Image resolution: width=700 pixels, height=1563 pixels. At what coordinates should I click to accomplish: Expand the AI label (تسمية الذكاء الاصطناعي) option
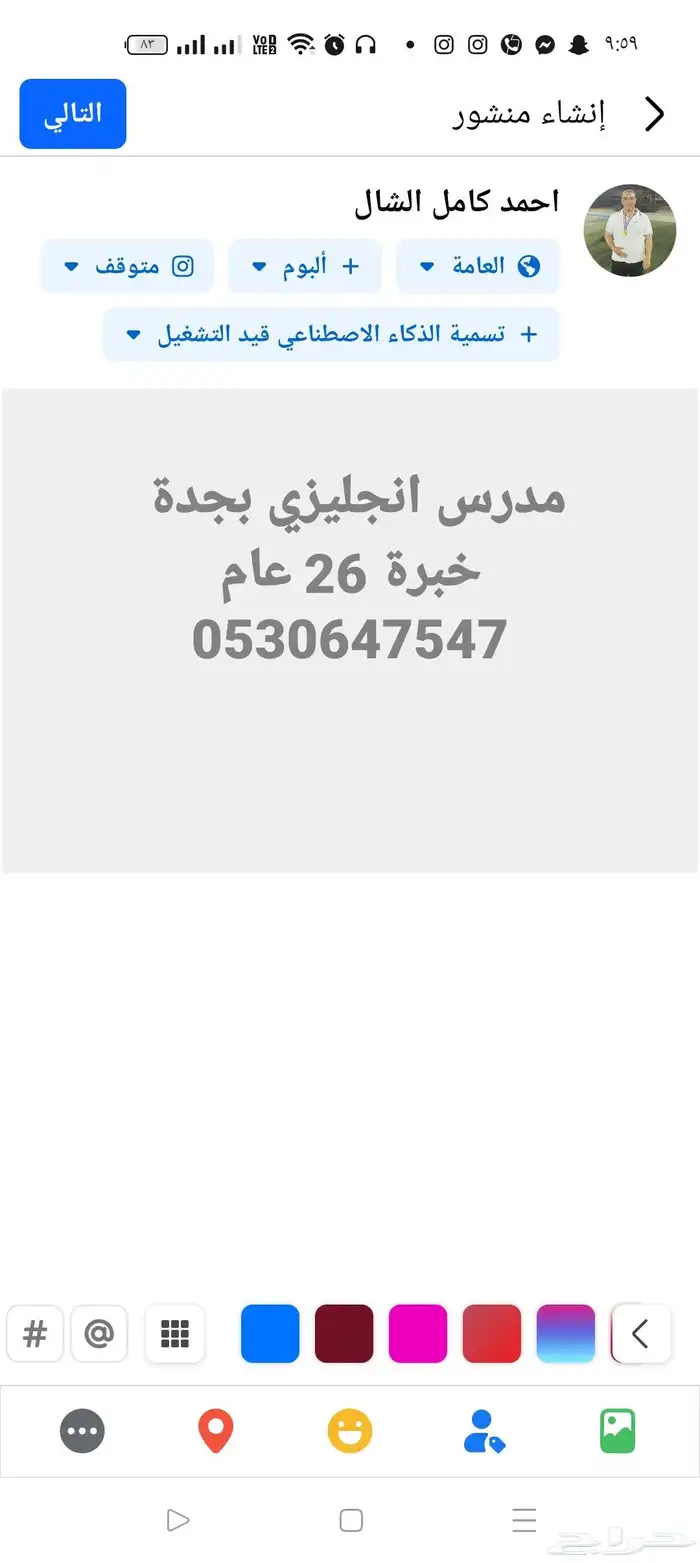(331, 334)
